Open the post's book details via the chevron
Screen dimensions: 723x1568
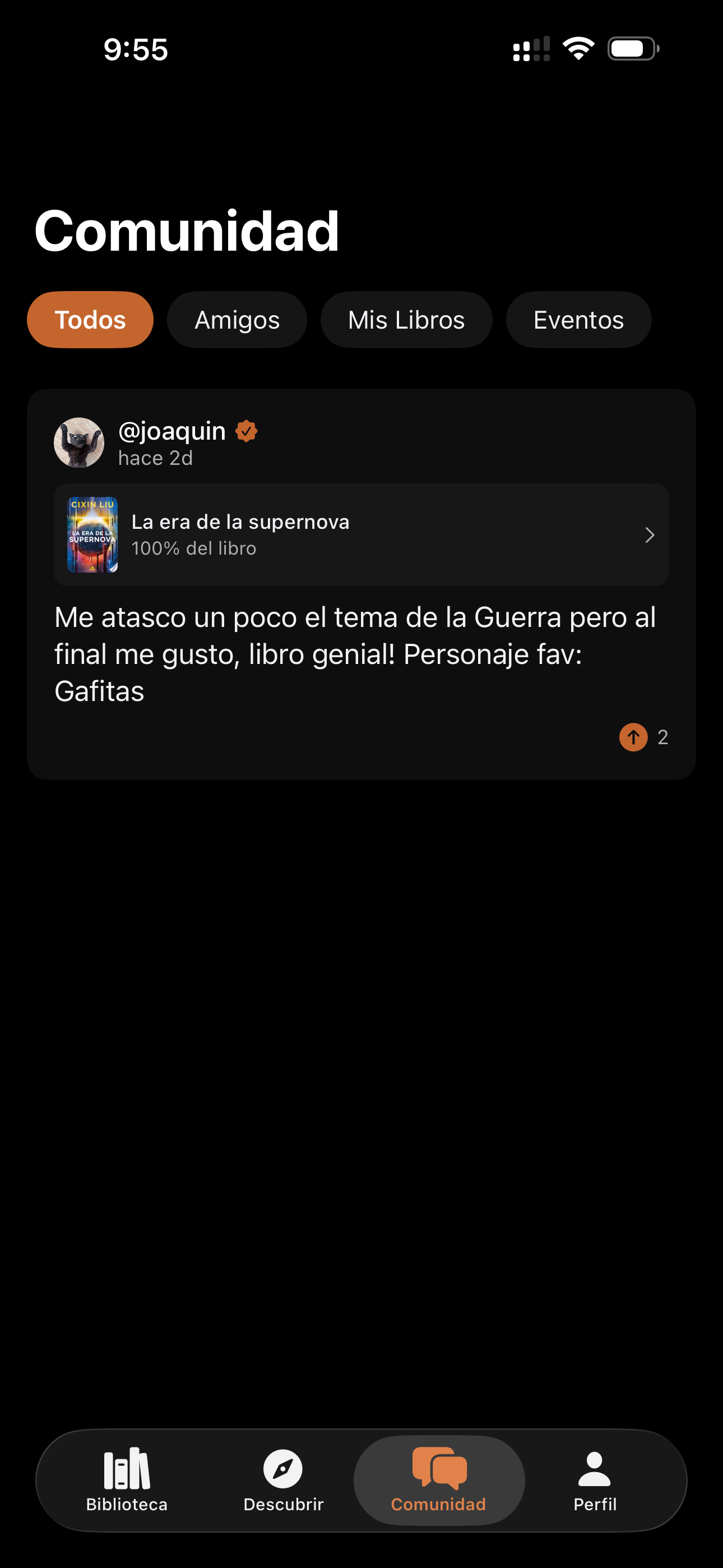(650, 535)
